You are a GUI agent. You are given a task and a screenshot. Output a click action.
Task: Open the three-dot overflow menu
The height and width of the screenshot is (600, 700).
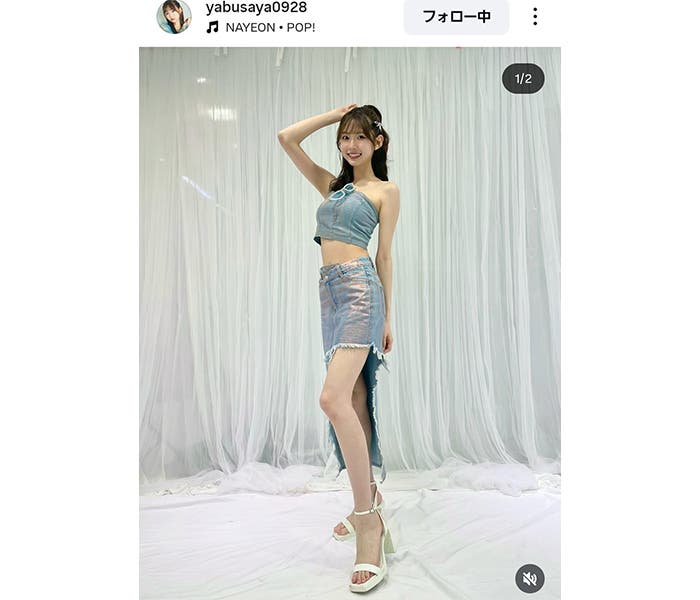(x=535, y=16)
